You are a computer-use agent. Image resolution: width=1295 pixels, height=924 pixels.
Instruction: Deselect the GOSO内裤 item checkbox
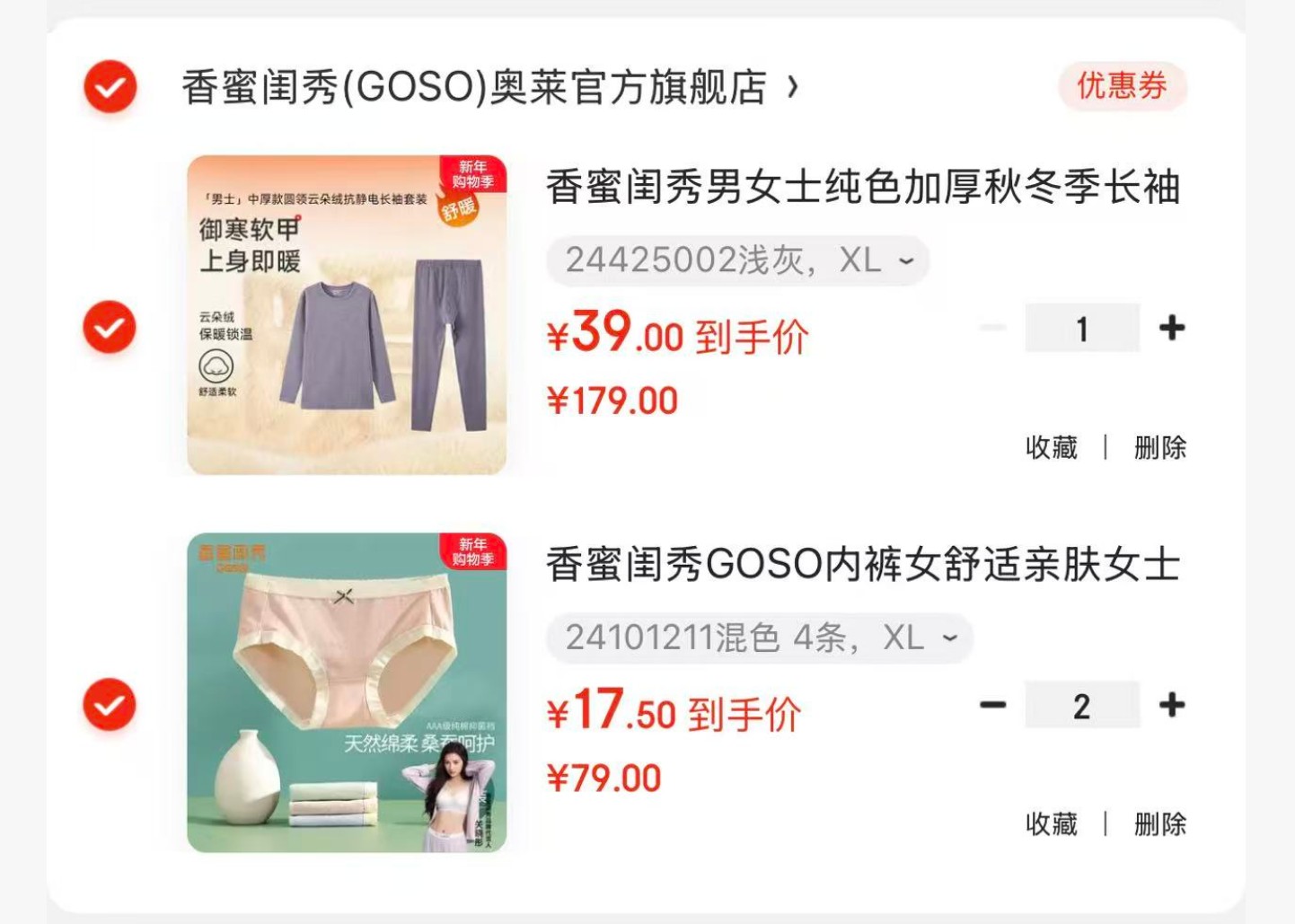pyautogui.click(x=110, y=705)
